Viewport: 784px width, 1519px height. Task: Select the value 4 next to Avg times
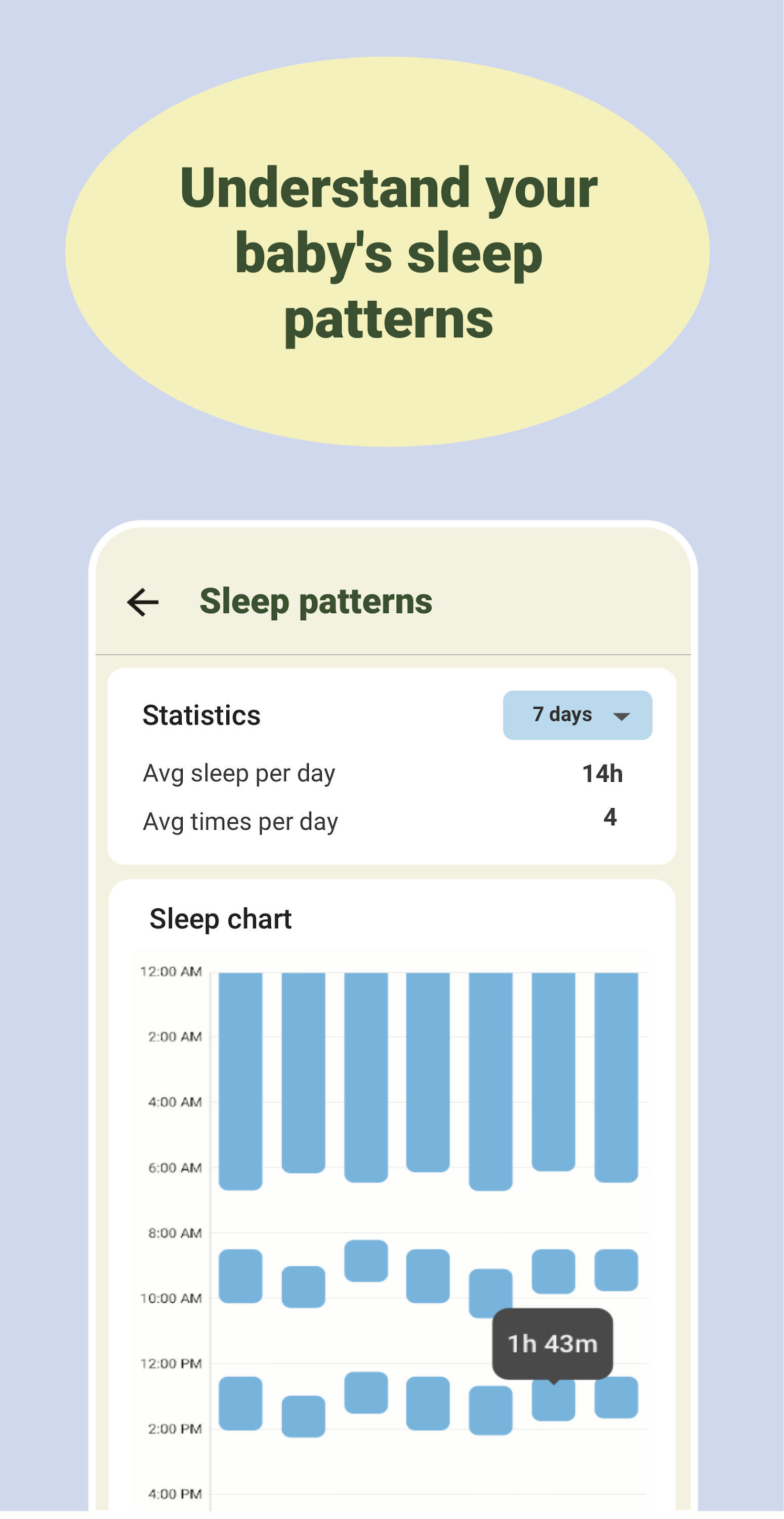[x=610, y=817]
